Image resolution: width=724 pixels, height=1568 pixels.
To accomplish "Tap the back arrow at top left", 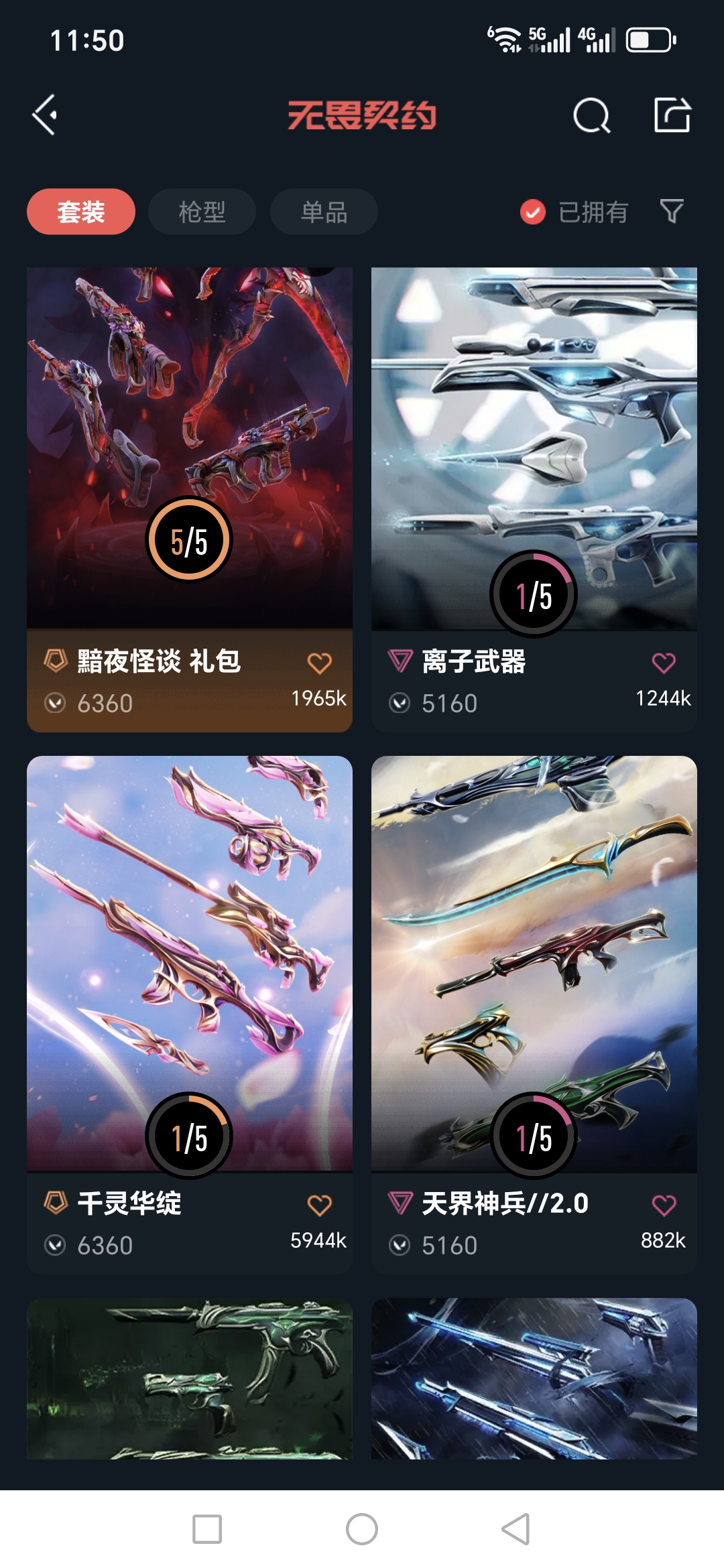I will coord(44,115).
